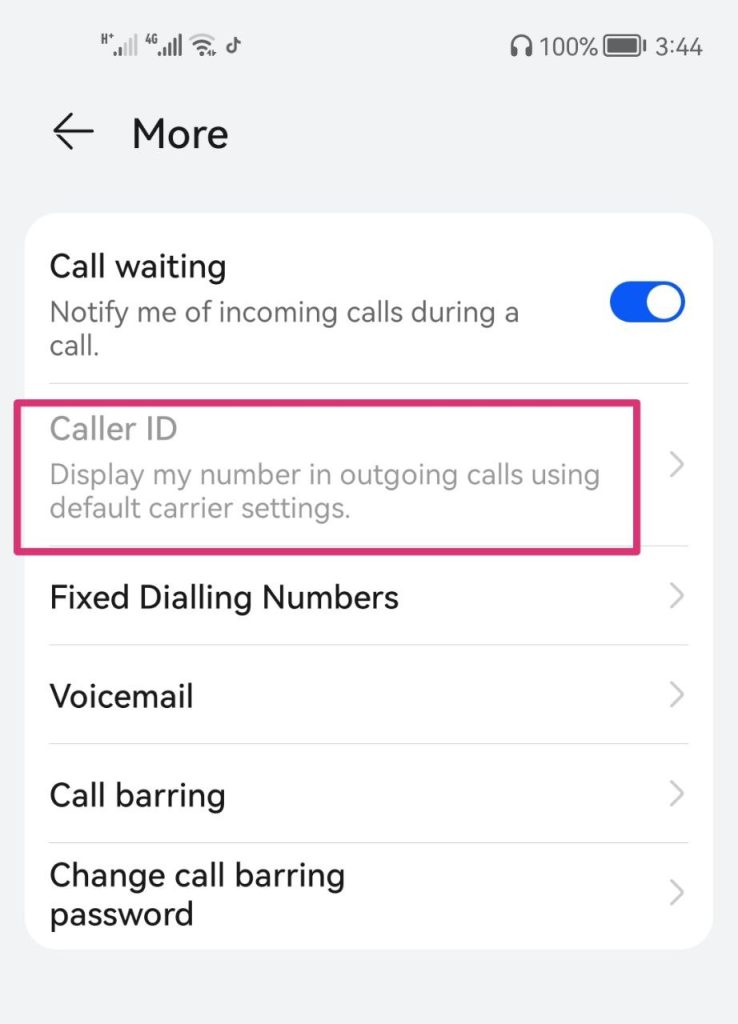This screenshot has width=738, height=1024.
Task: Go back using the arrow icon
Action: coord(73,132)
